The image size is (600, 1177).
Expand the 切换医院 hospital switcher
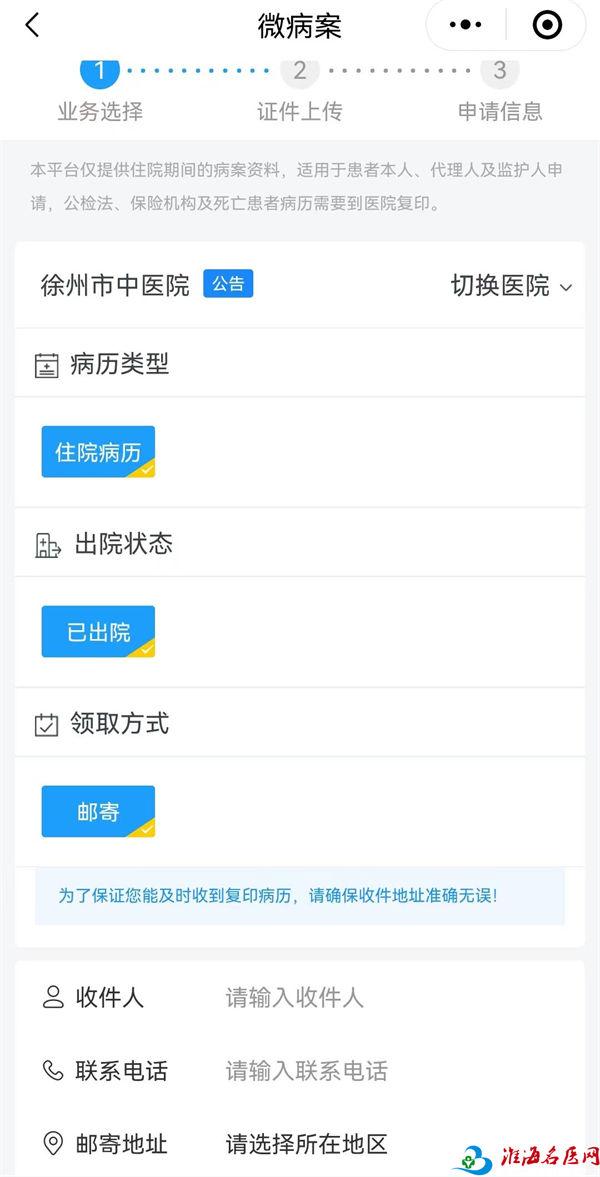point(511,286)
